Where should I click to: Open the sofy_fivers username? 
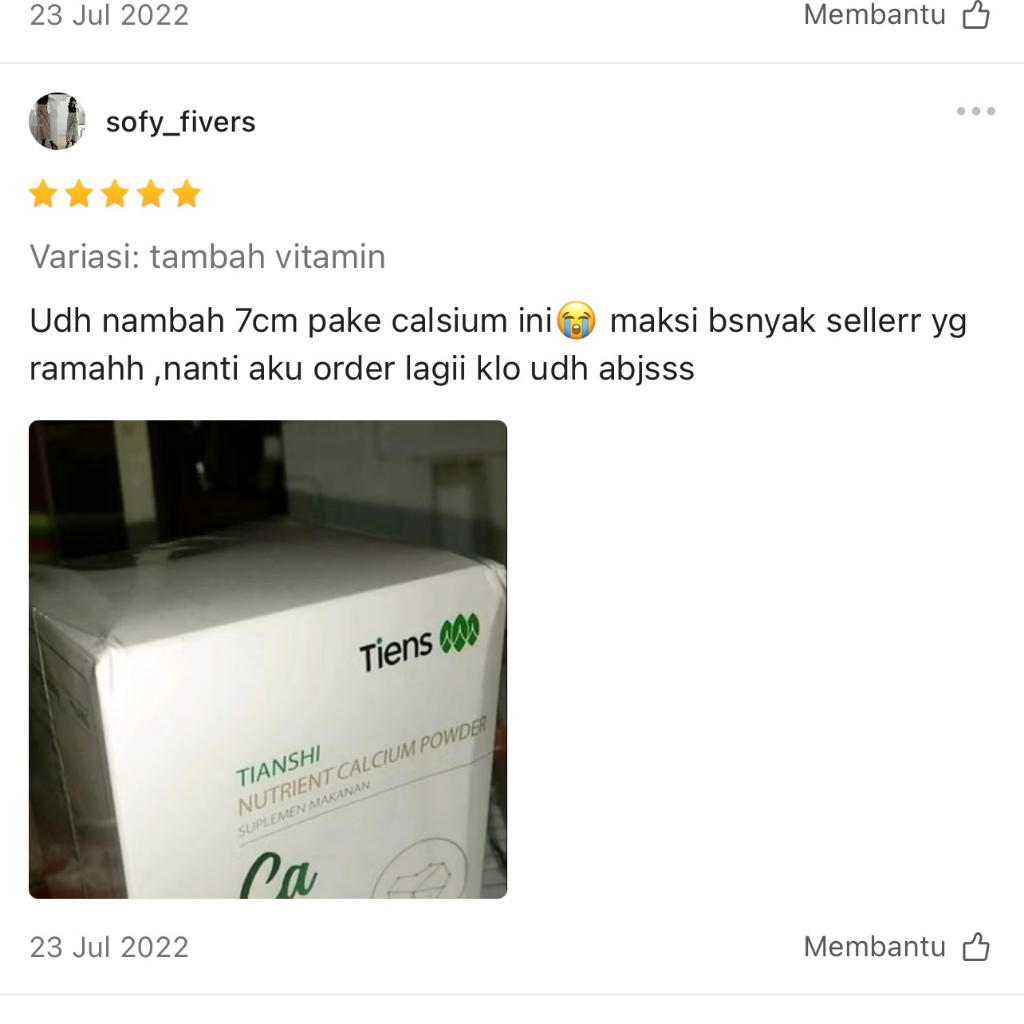(x=181, y=122)
